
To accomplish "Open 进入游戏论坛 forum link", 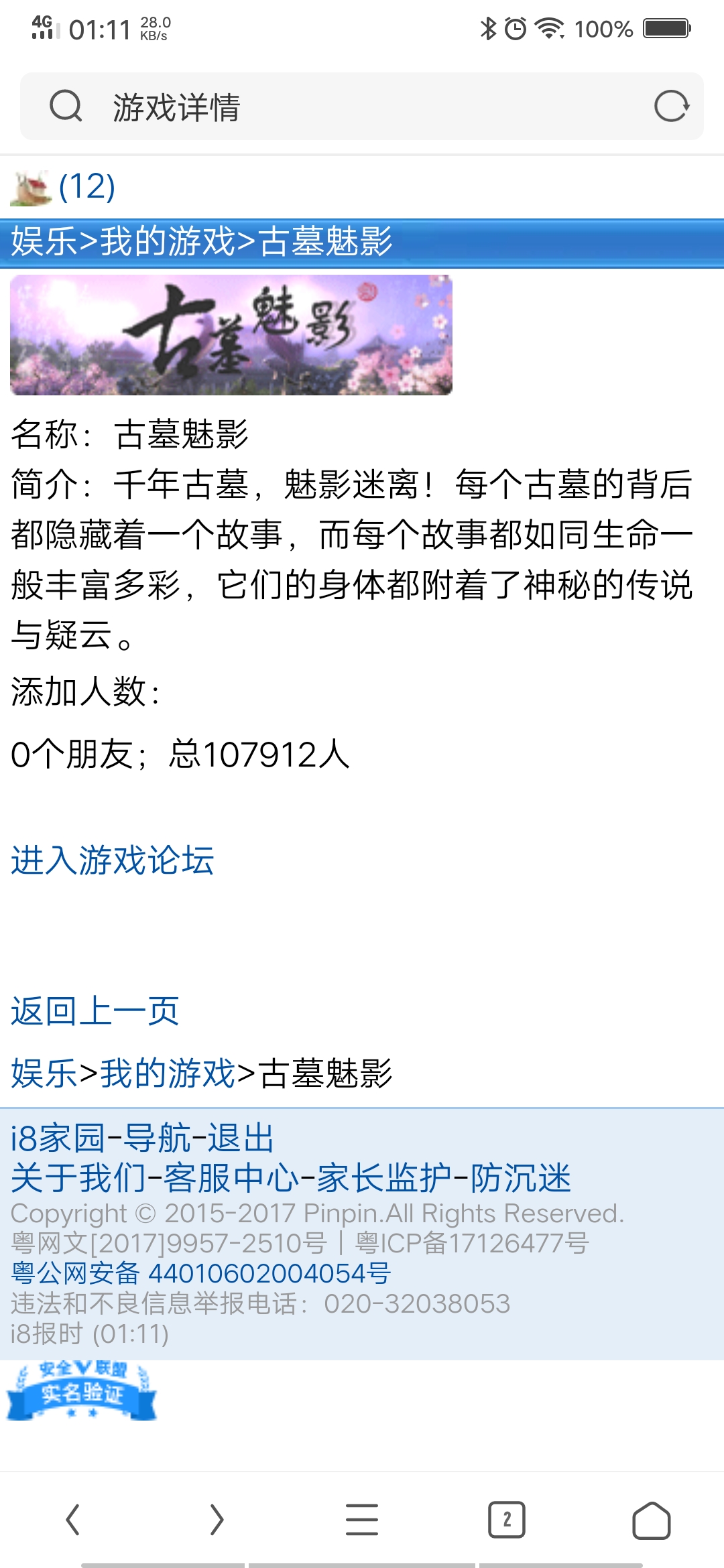I will (x=113, y=860).
